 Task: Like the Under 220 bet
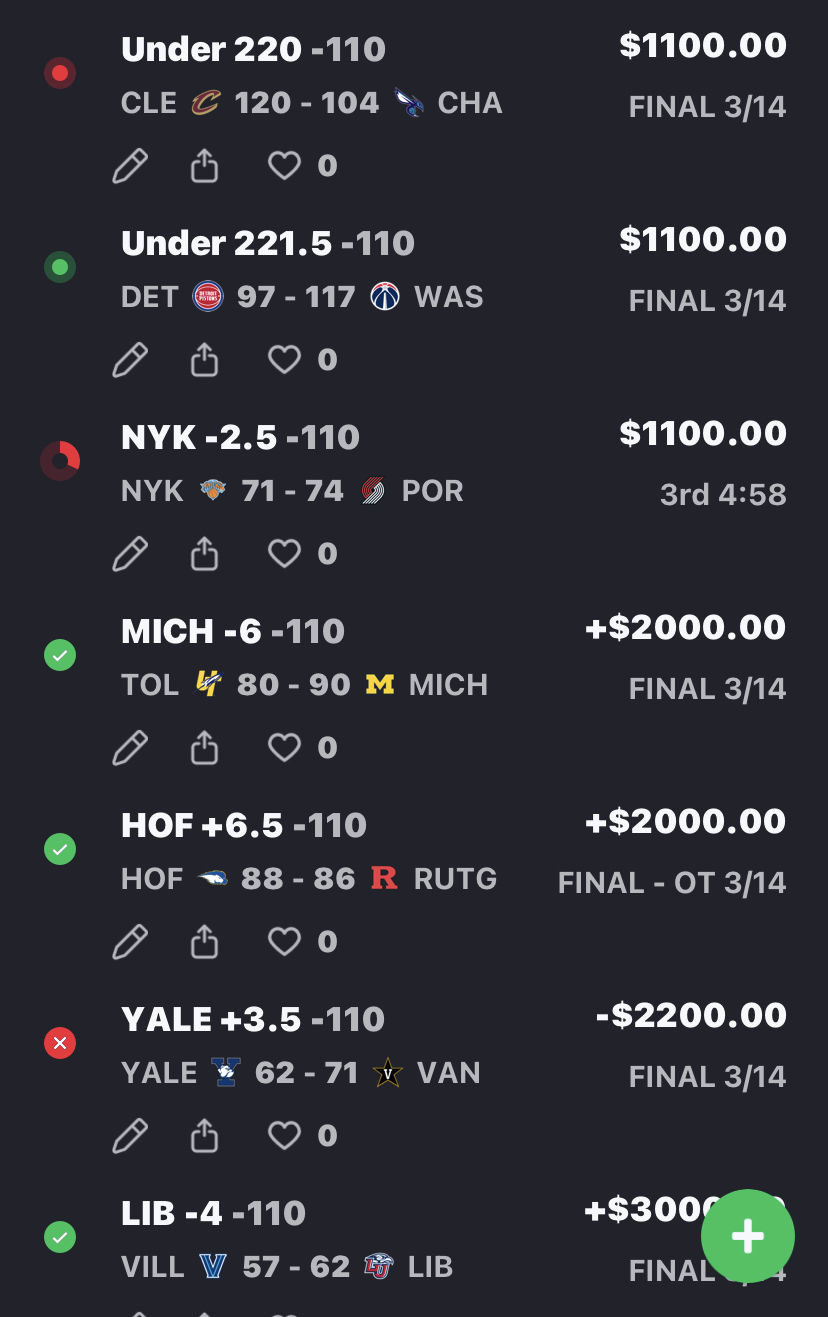click(x=284, y=166)
